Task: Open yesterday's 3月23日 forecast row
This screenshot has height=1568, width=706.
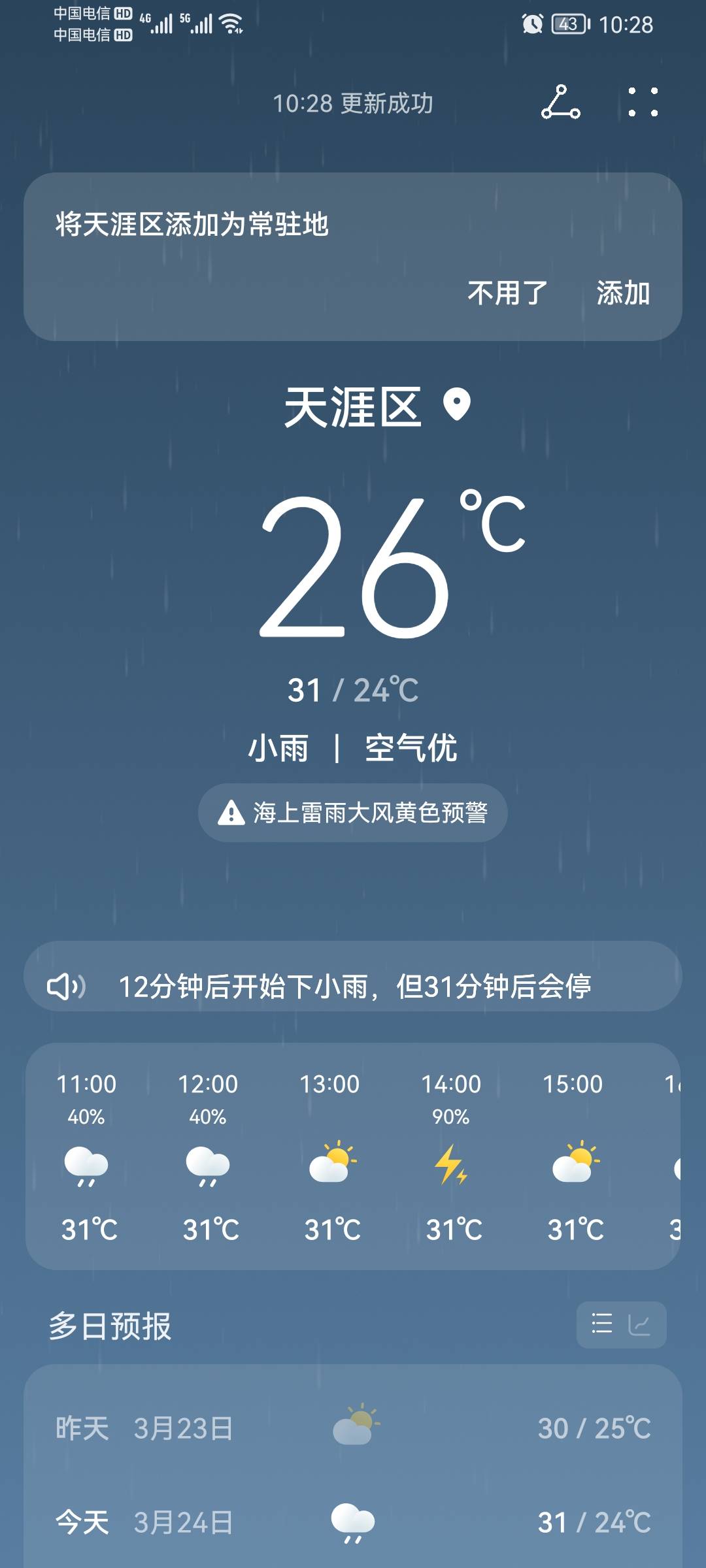Action: pyautogui.click(x=353, y=1428)
